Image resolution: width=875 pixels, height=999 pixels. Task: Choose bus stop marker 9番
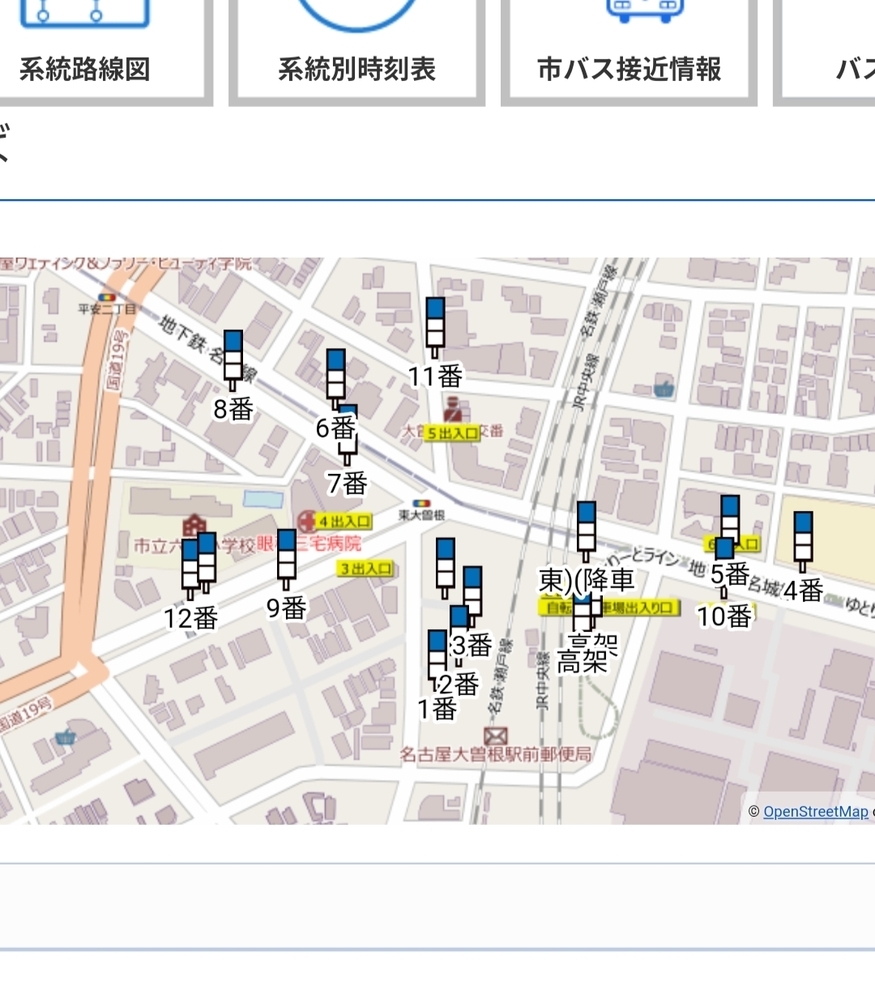click(287, 558)
